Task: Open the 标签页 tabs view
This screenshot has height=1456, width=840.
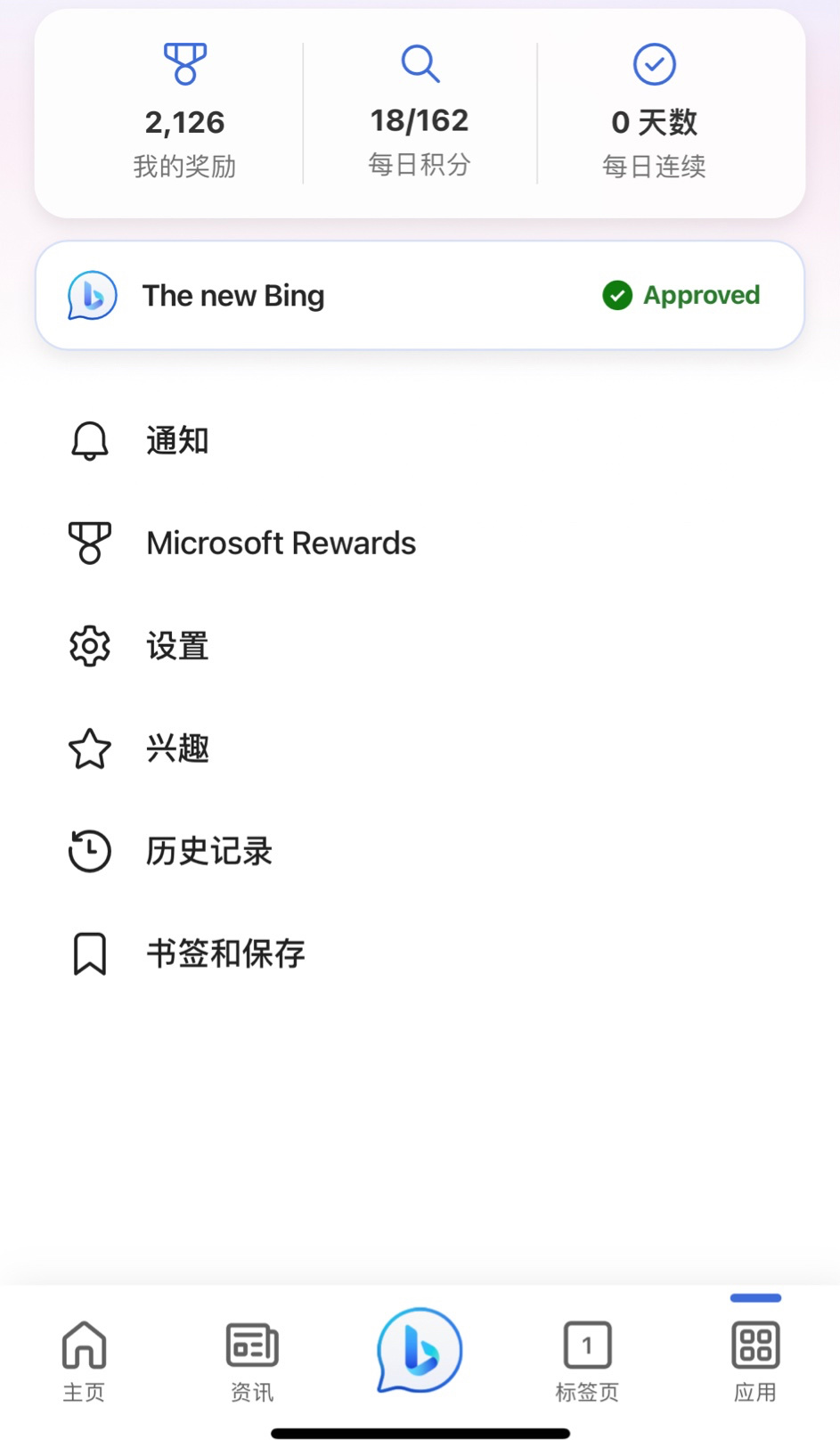Action: point(587,1361)
